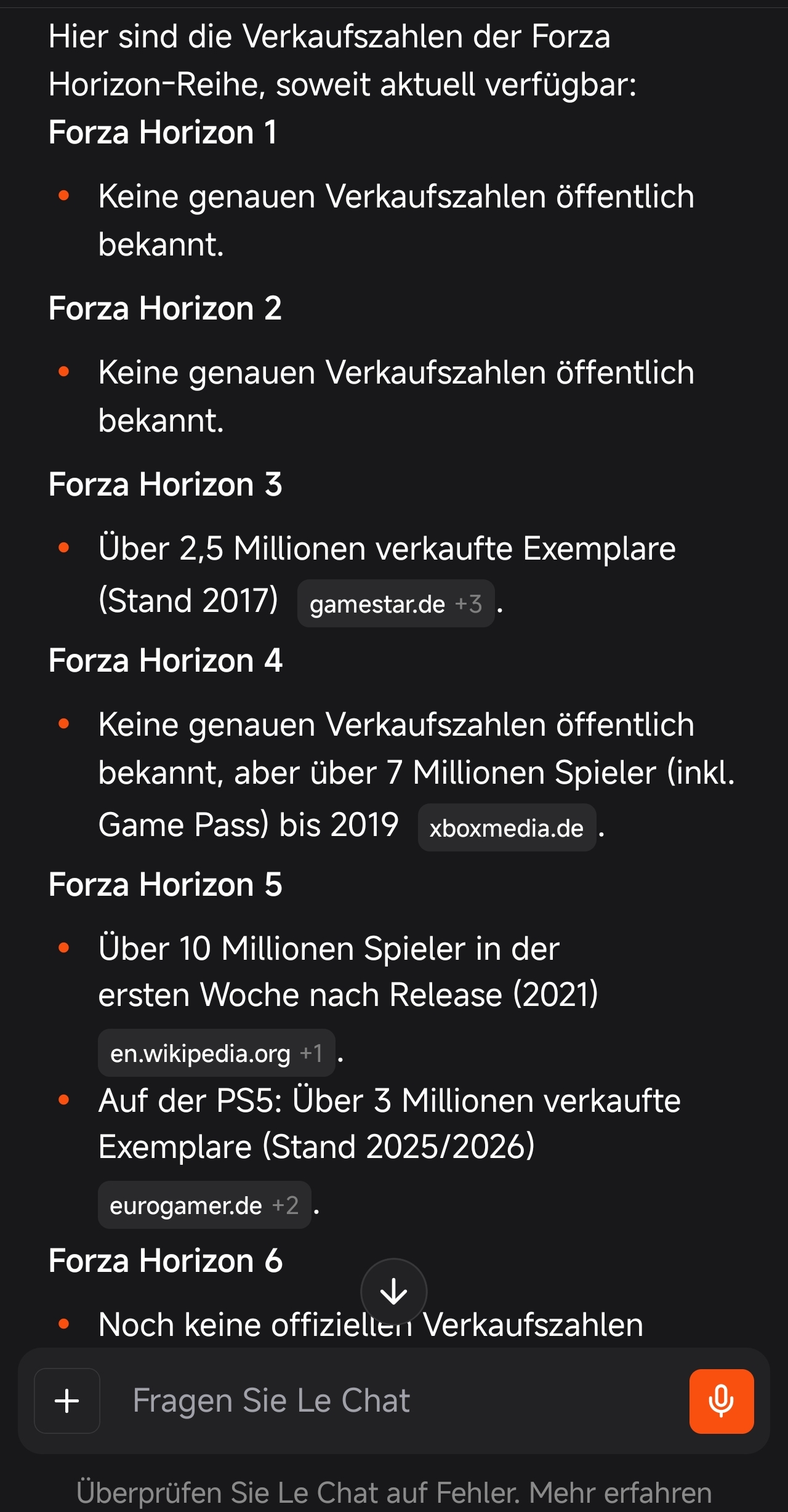The image size is (788, 1512).
Task: Jump to the bottom of the chat
Action: [x=393, y=1292]
